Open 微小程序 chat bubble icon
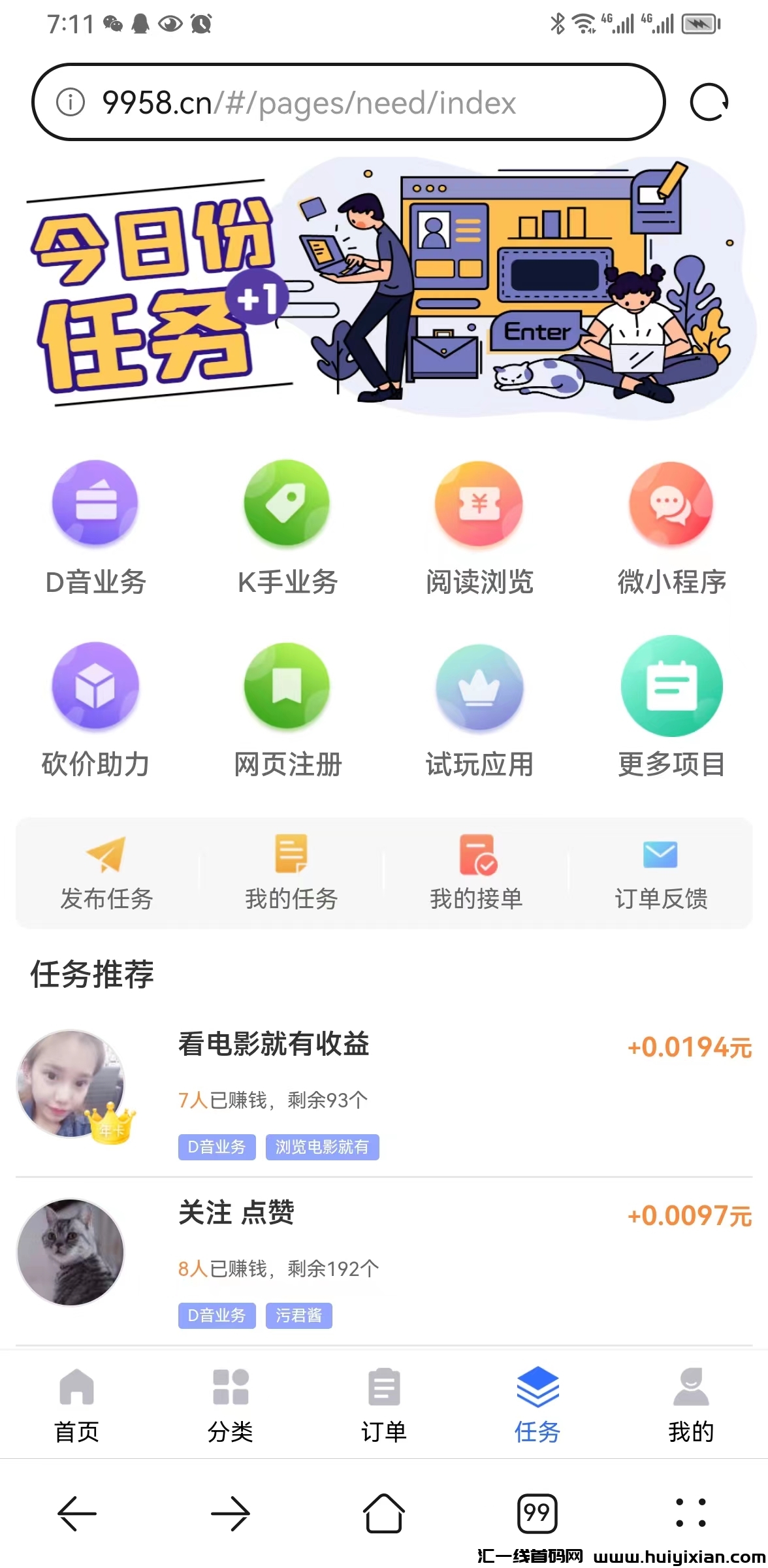Screen dimensions: 768x1568 671,503
